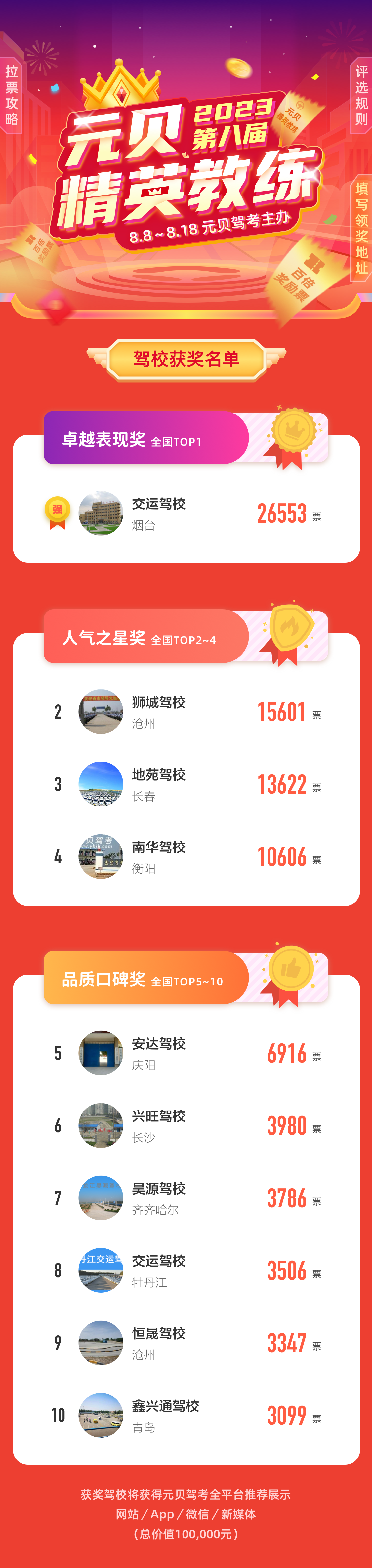Screen dimensions: 372x1568
Task: Open the 拉票攻略 side tab
Action: coord(11,95)
